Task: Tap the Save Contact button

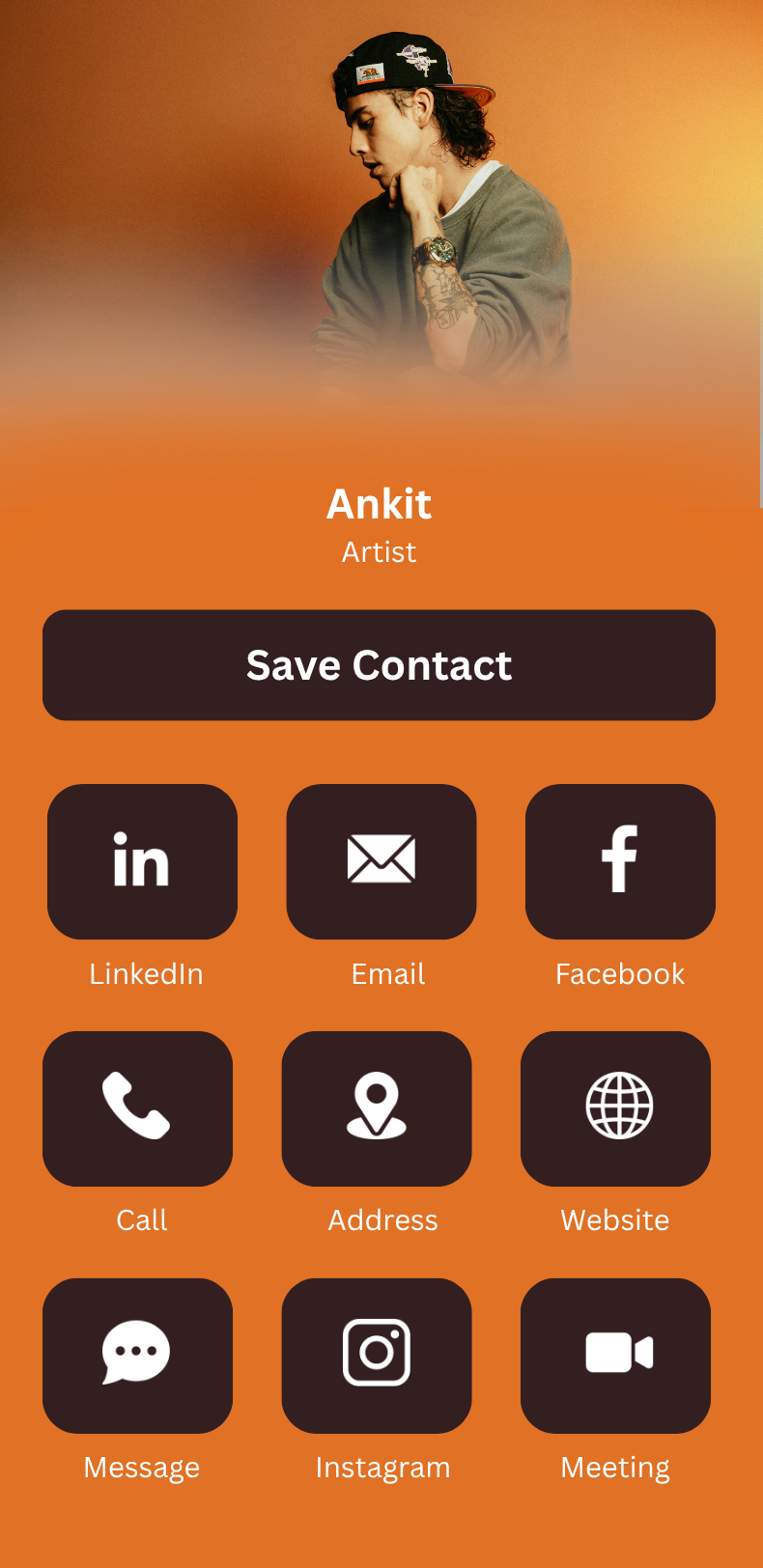Action: coord(379,665)
